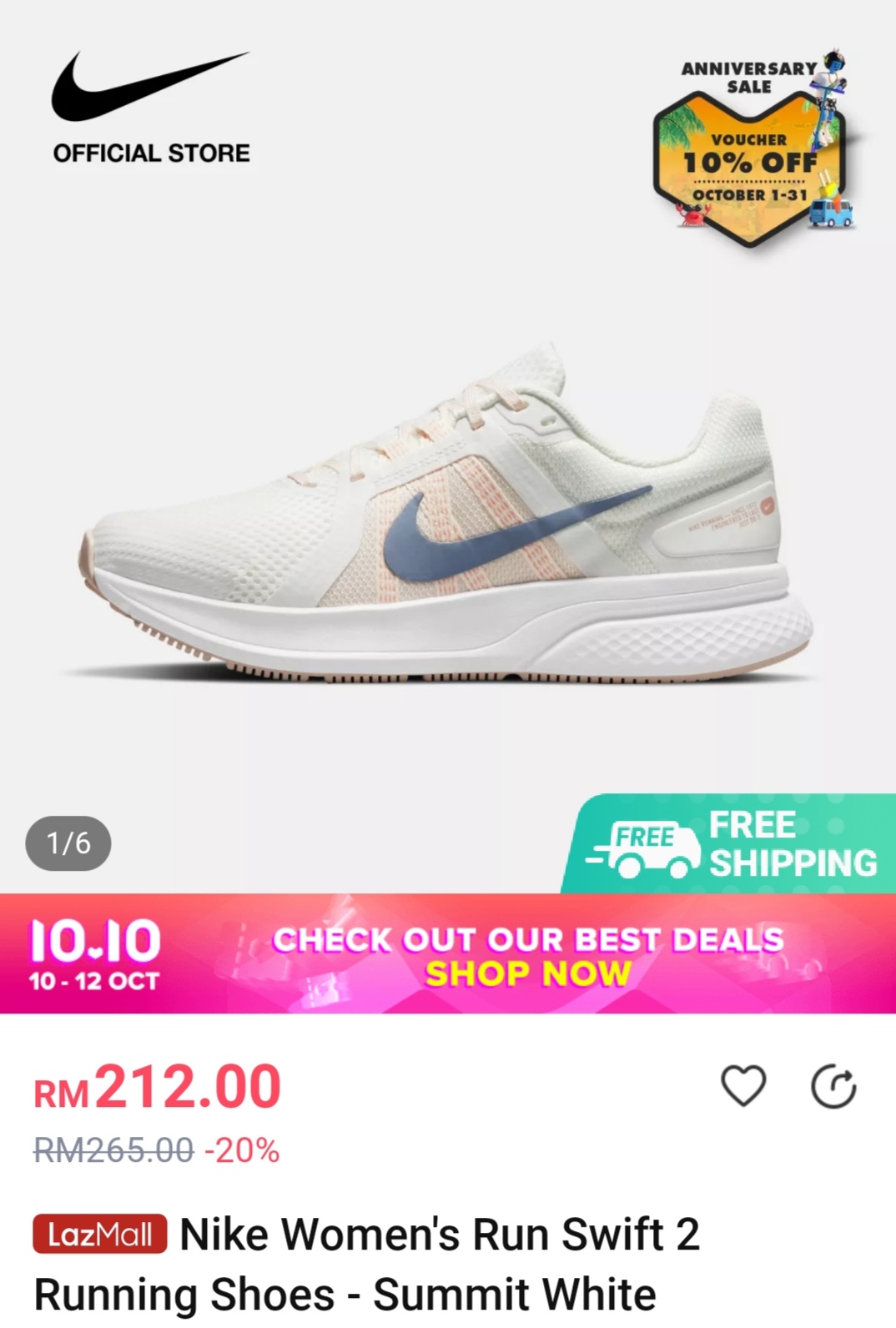This screenshot has height=1328, width=896.
Task: Add the shoe to wishlist with heart icon
Action: (x=742, y=1086)
